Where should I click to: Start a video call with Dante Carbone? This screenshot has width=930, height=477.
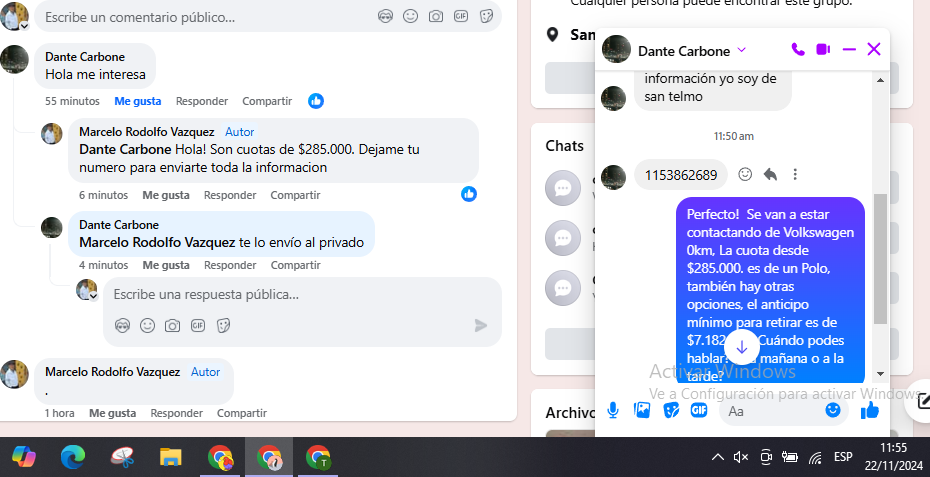pos(823,49)
